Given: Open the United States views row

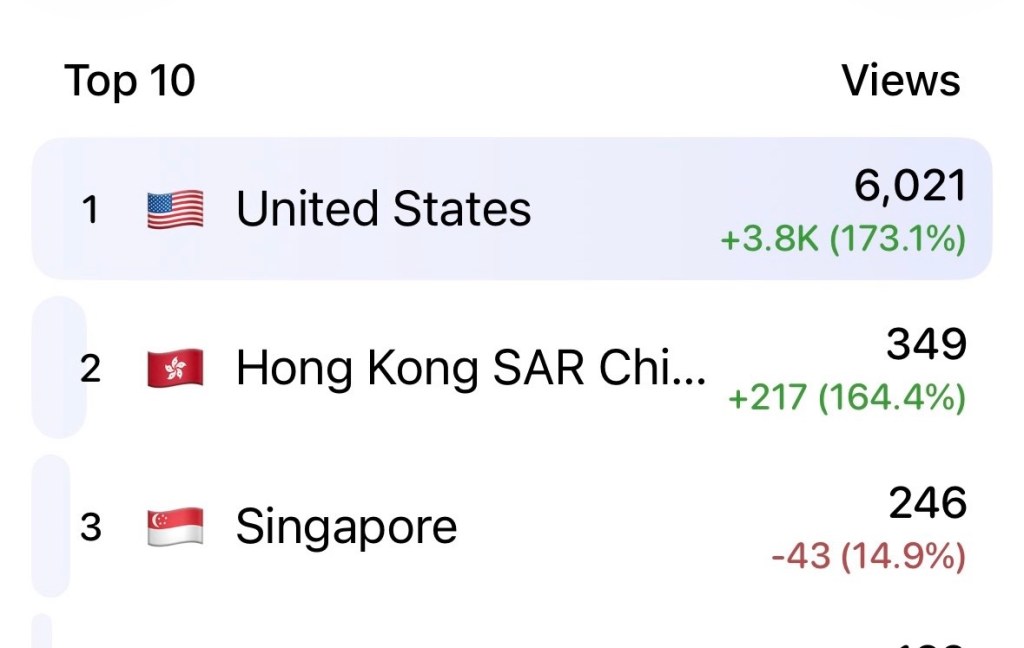Looking at the screenshot, I should pos(512,209).
